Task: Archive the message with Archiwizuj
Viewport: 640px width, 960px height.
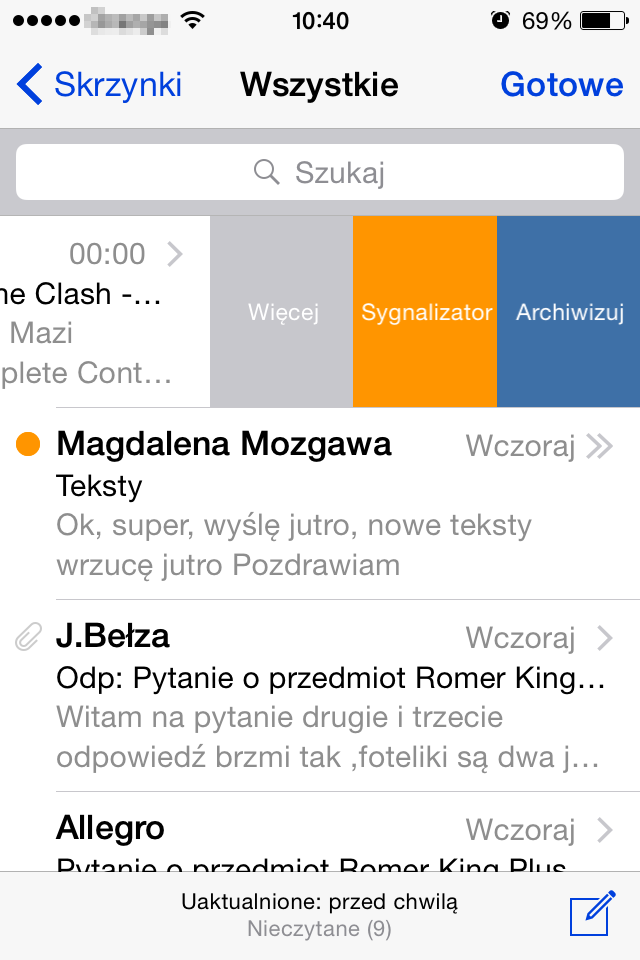Action: [x=569, y=313]
